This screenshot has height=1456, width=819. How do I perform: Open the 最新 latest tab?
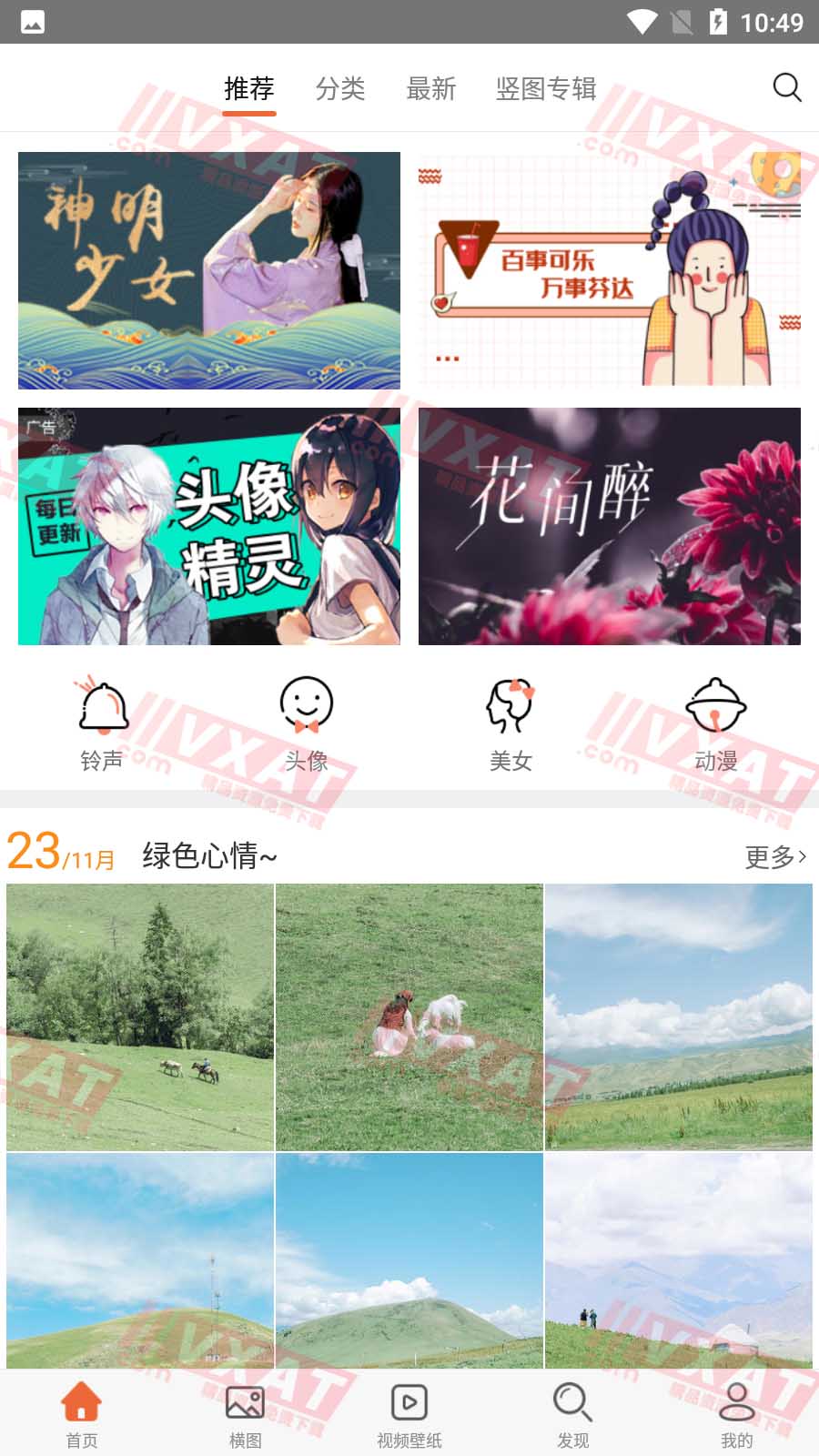point(431,88)
